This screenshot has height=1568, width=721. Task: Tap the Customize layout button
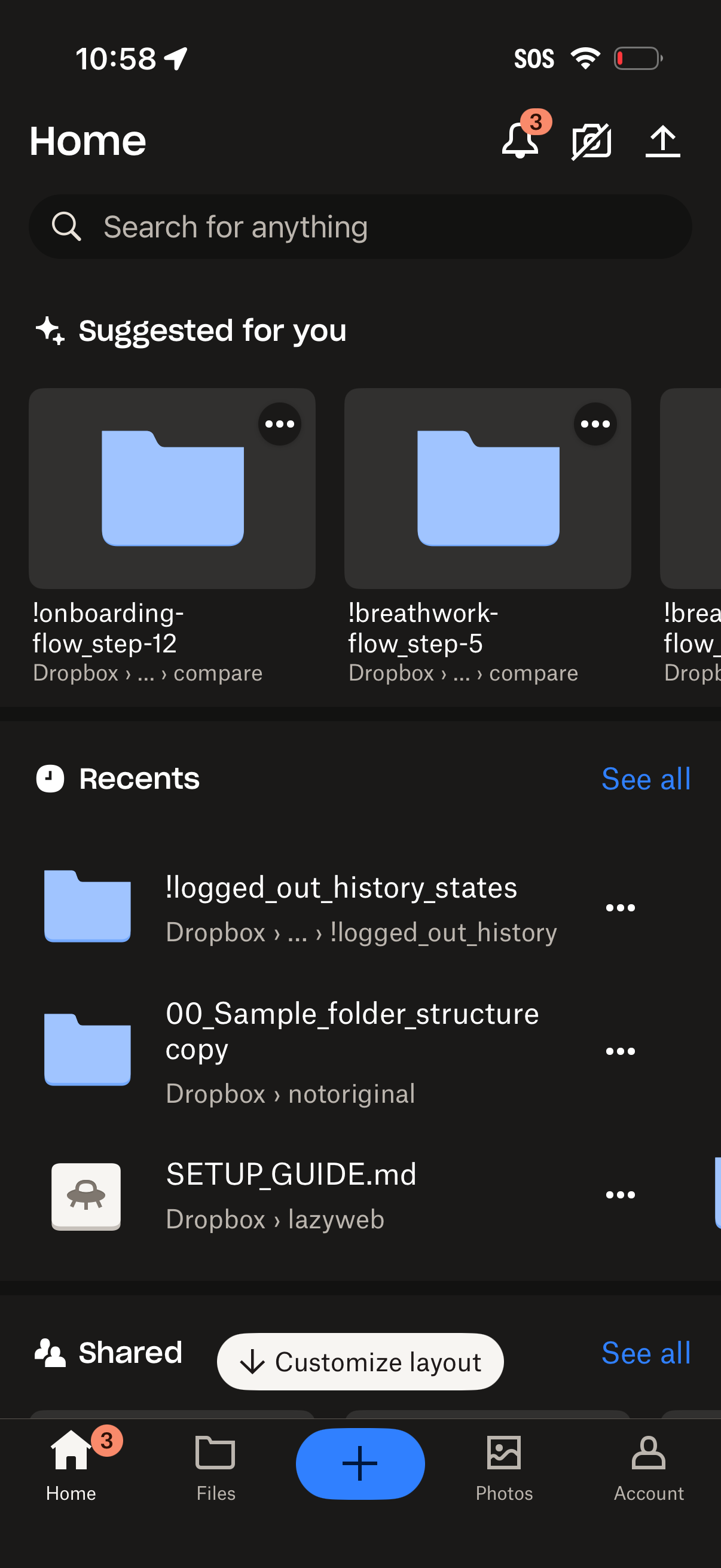[359, 1362]
